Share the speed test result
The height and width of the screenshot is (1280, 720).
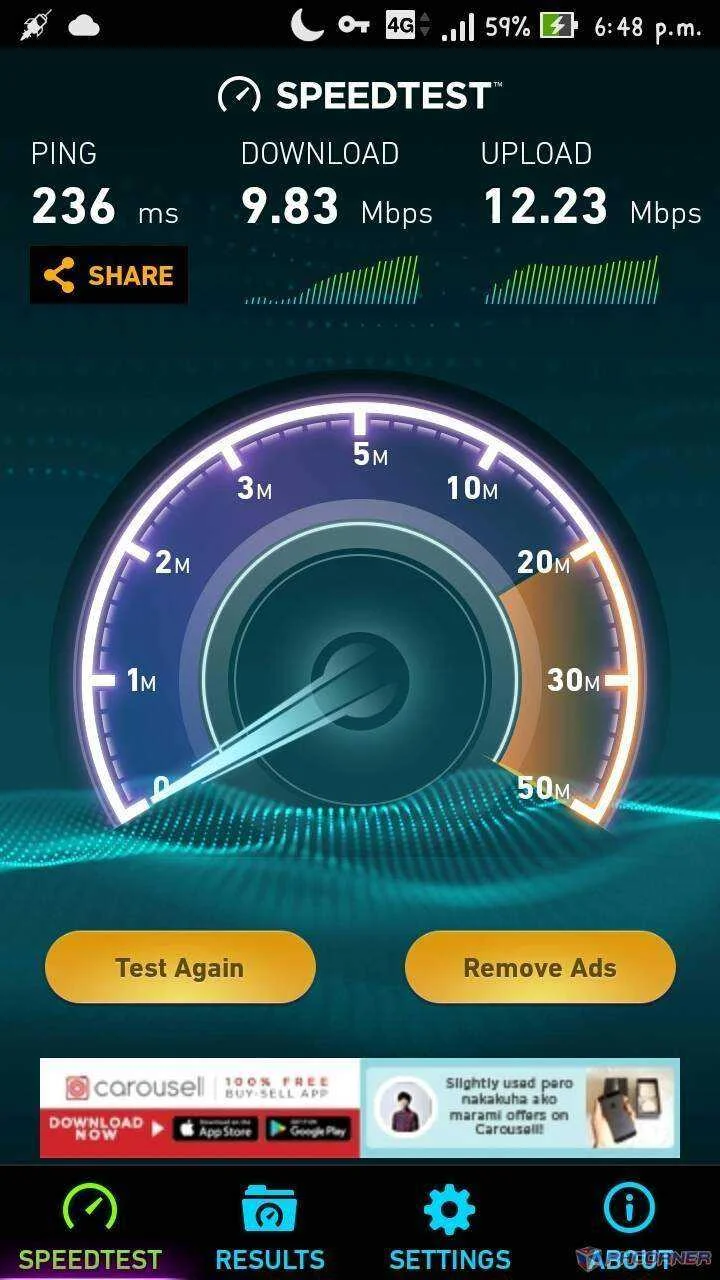(109, 275)
